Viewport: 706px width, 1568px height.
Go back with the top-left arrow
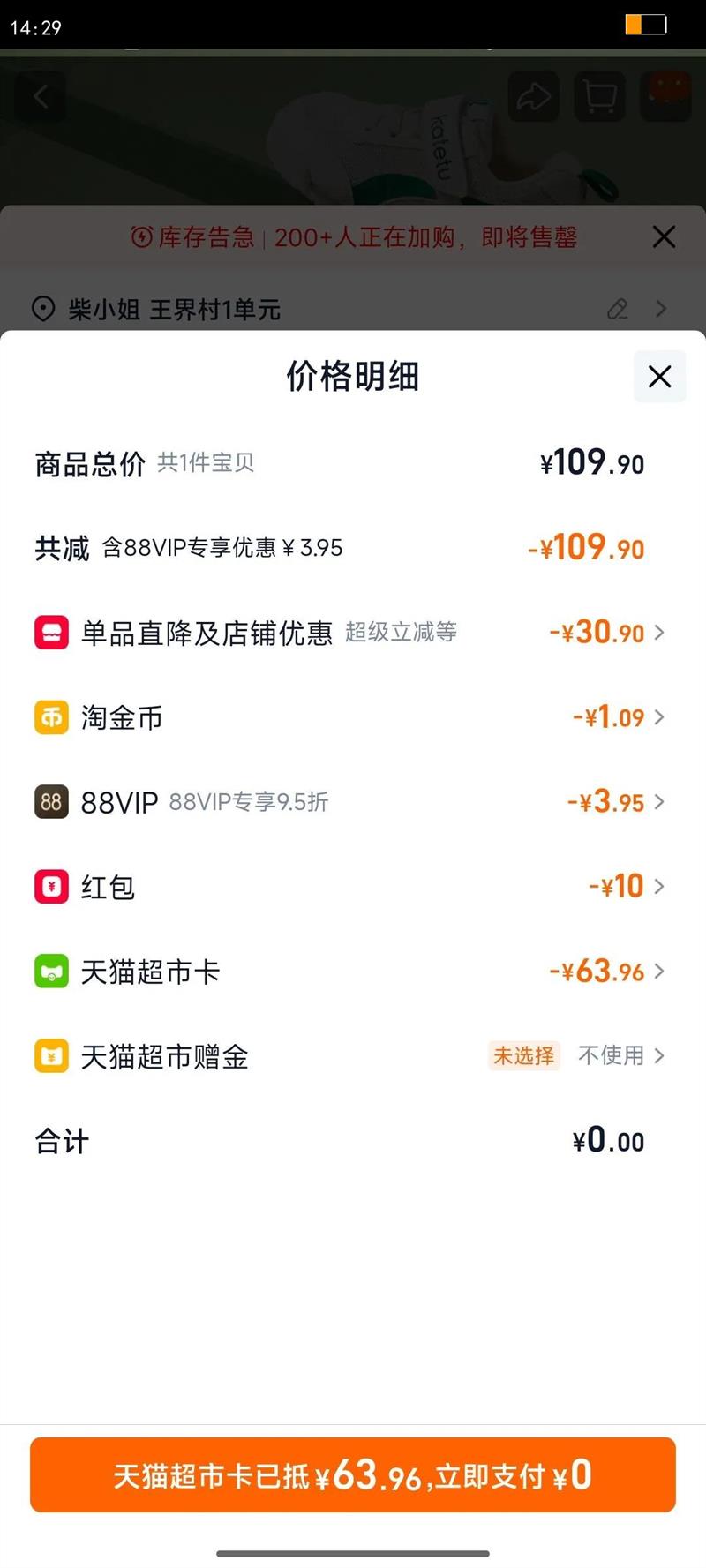point(41,96)
